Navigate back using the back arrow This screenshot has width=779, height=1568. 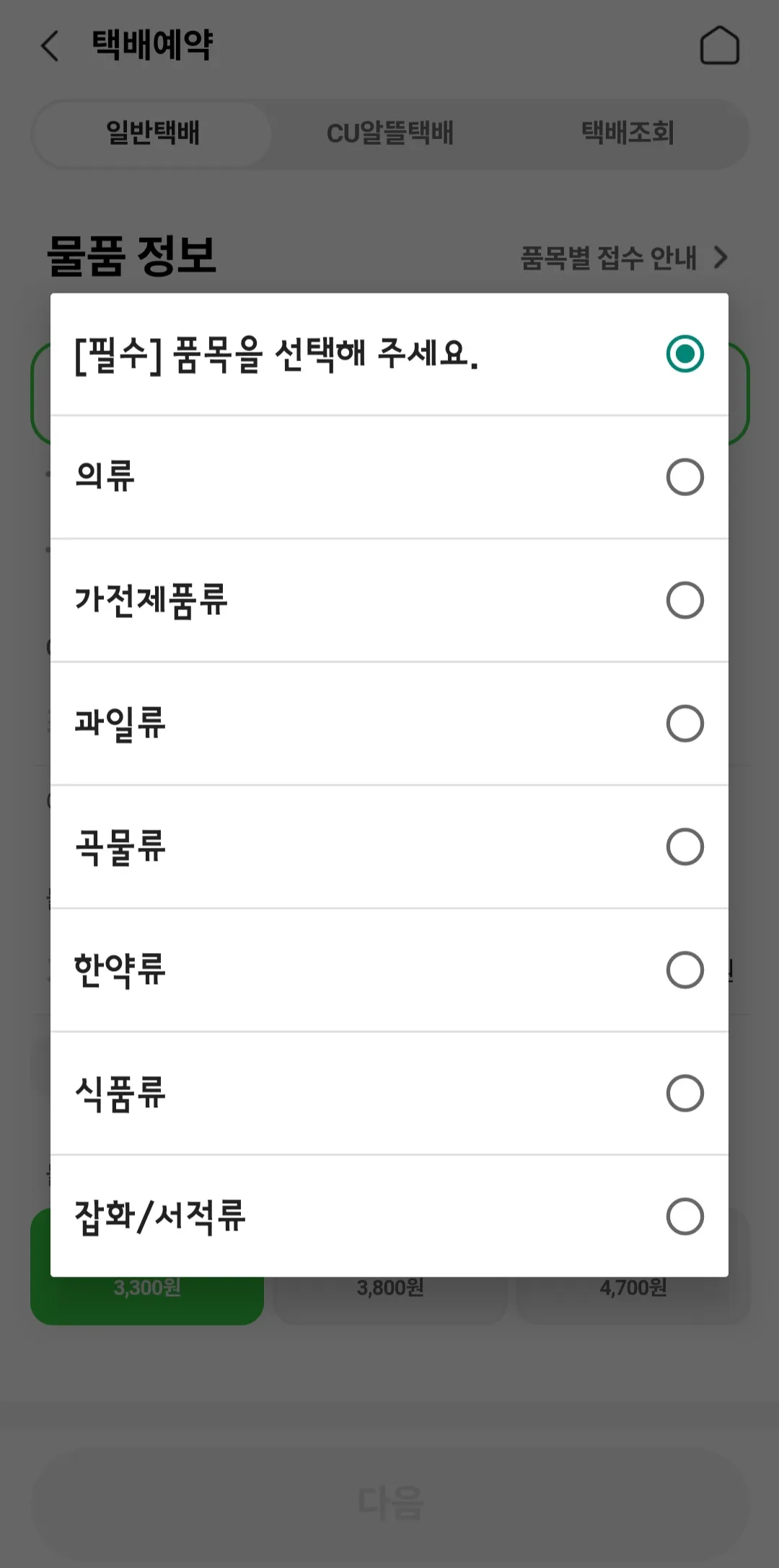coord(48,46)
